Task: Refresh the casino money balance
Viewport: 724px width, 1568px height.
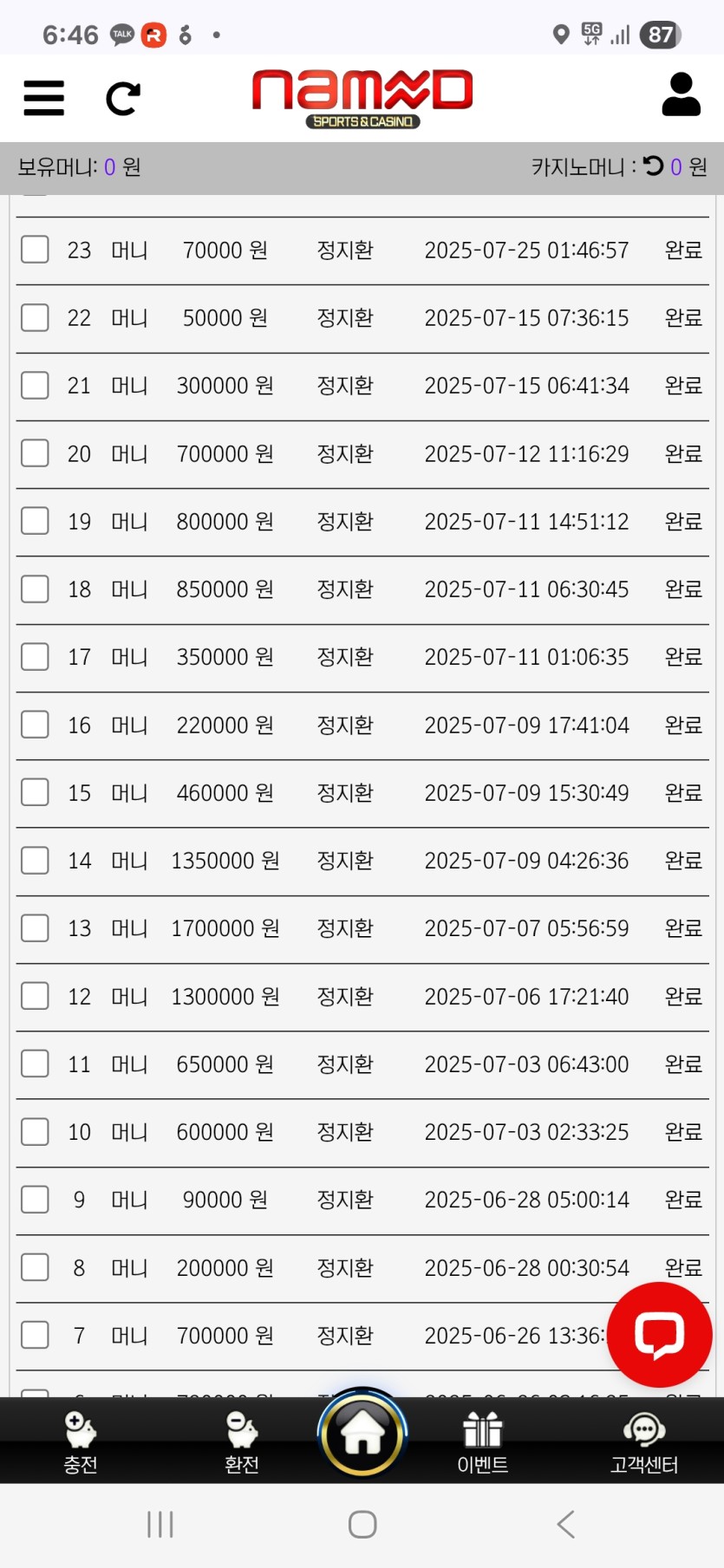Action: [x=654, y=166]
